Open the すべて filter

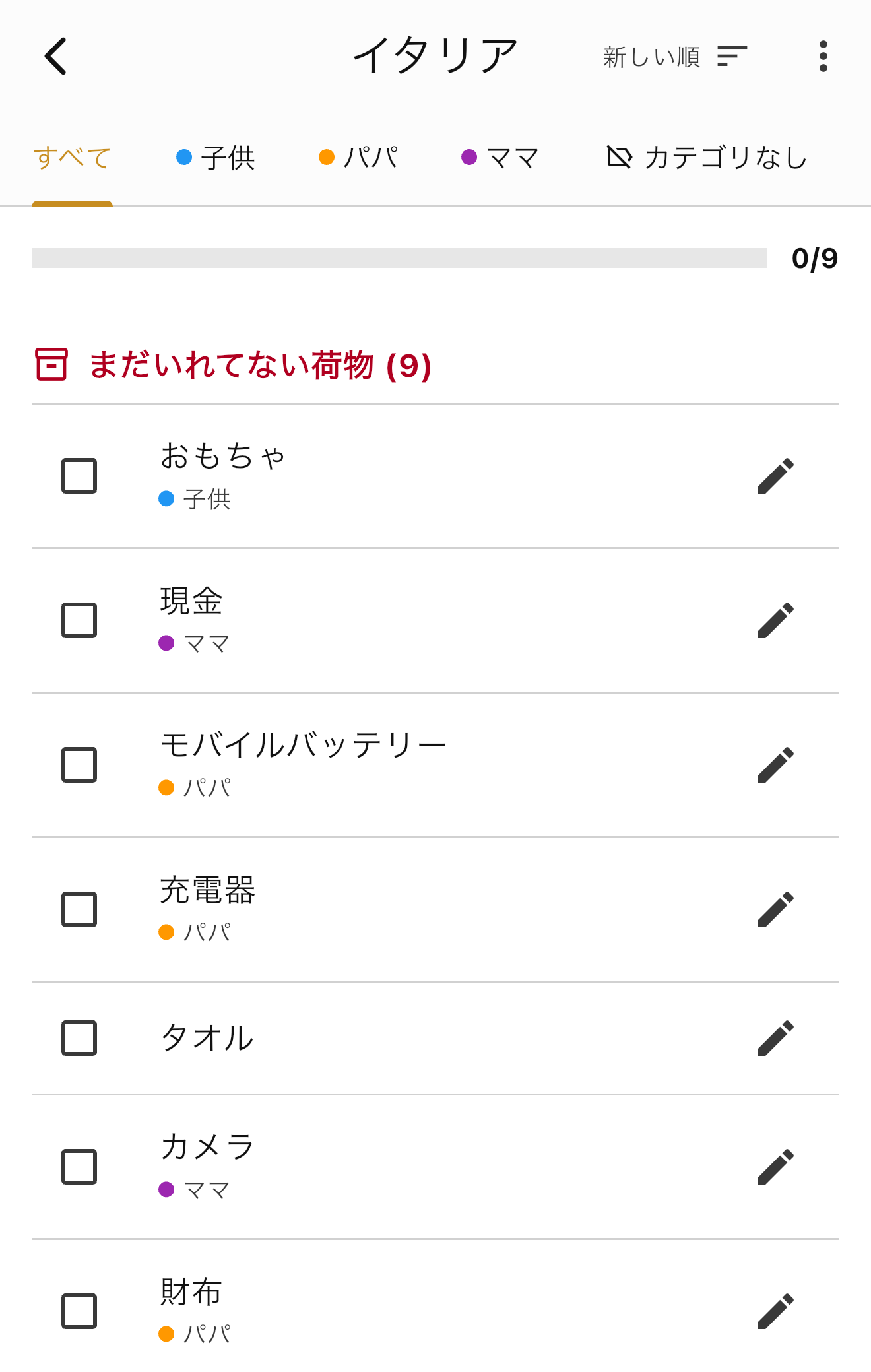coord(73,157)
